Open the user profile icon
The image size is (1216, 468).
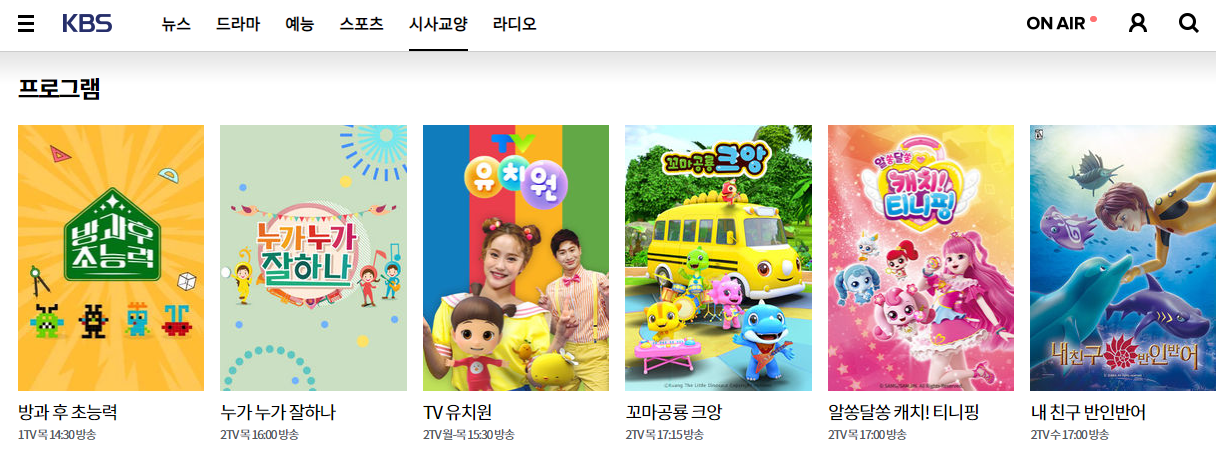tap(1138, 24)
